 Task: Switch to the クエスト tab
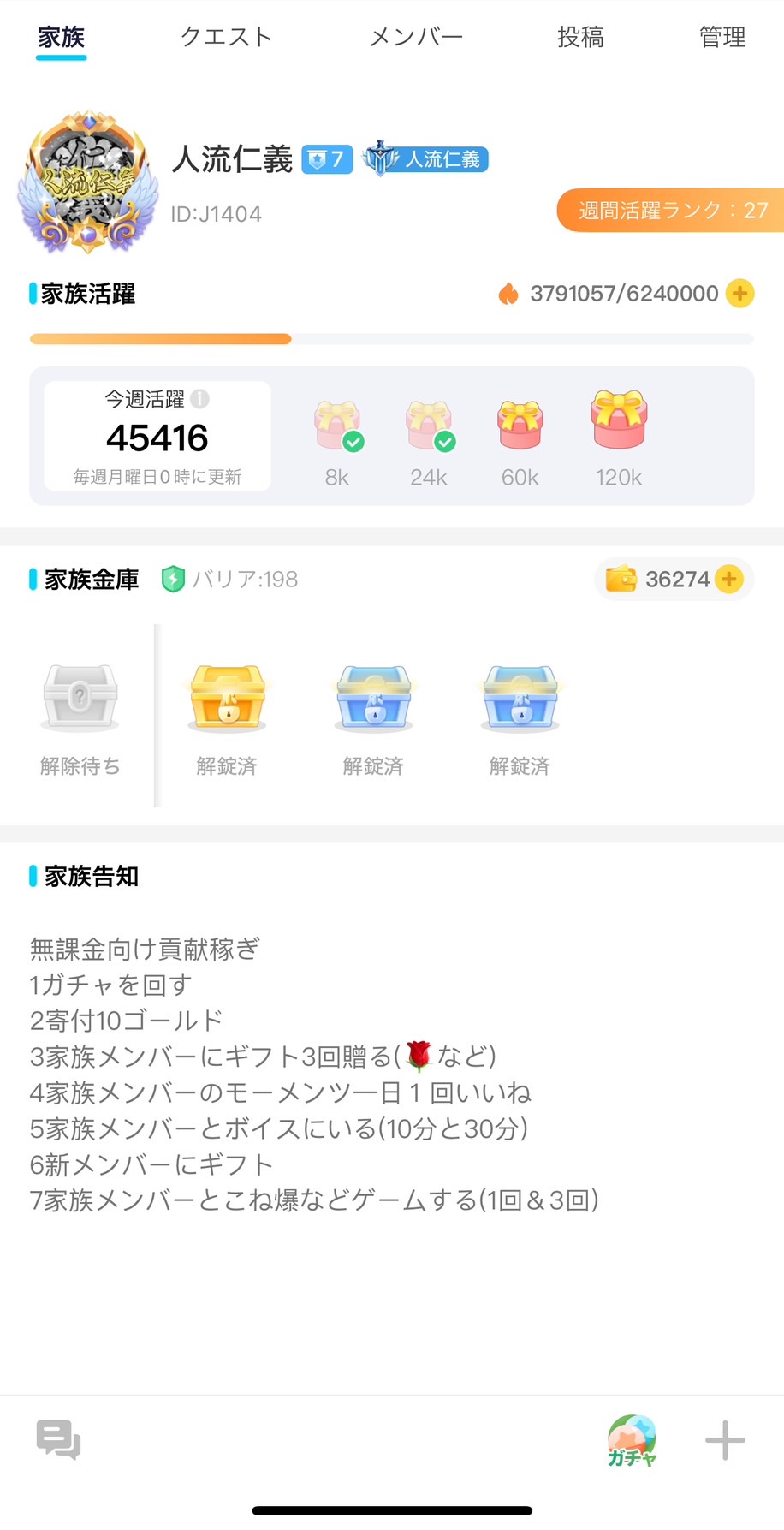pos(226,37)
